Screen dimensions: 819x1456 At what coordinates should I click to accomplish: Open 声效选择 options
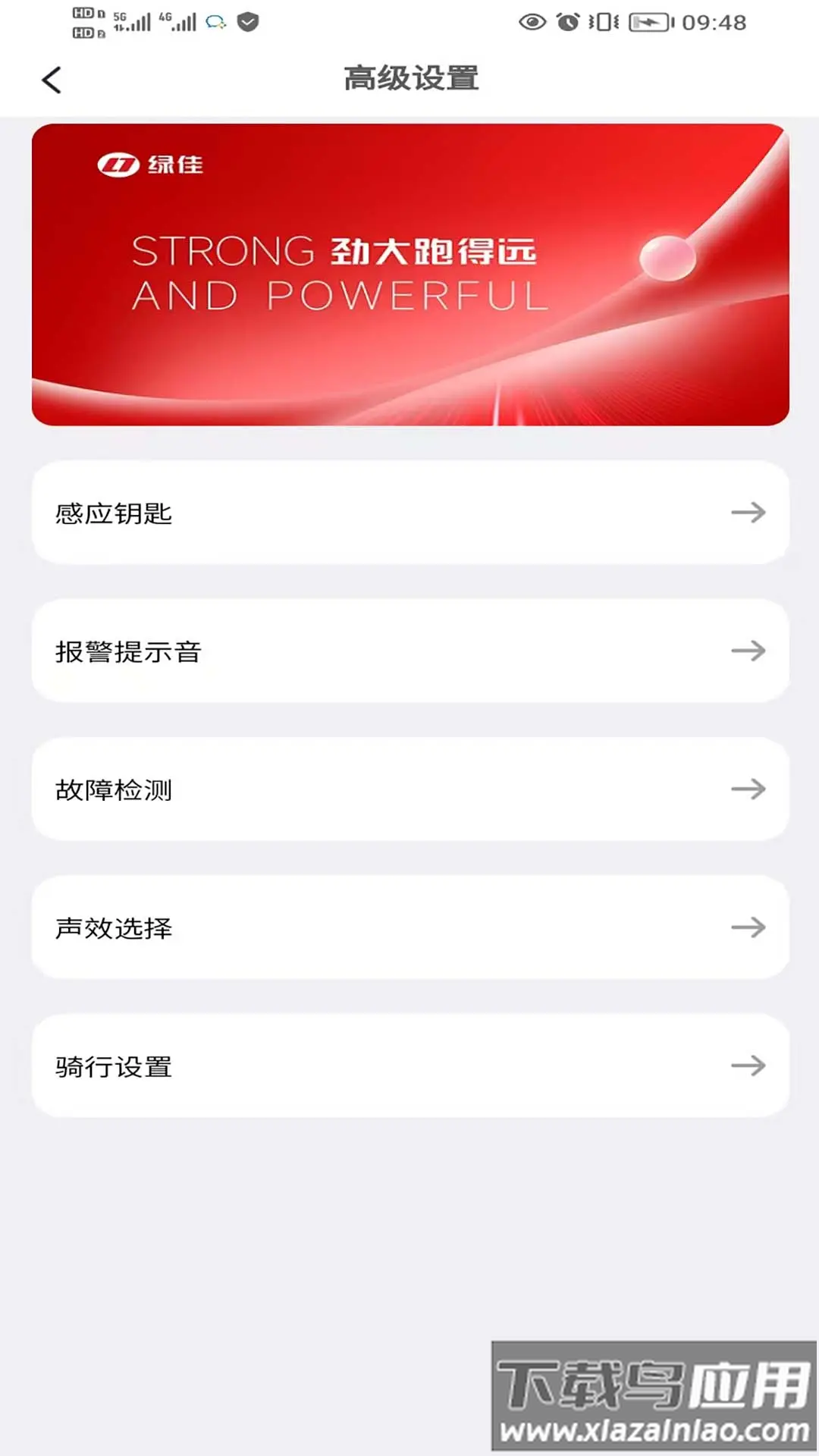[x=409, y=927]
